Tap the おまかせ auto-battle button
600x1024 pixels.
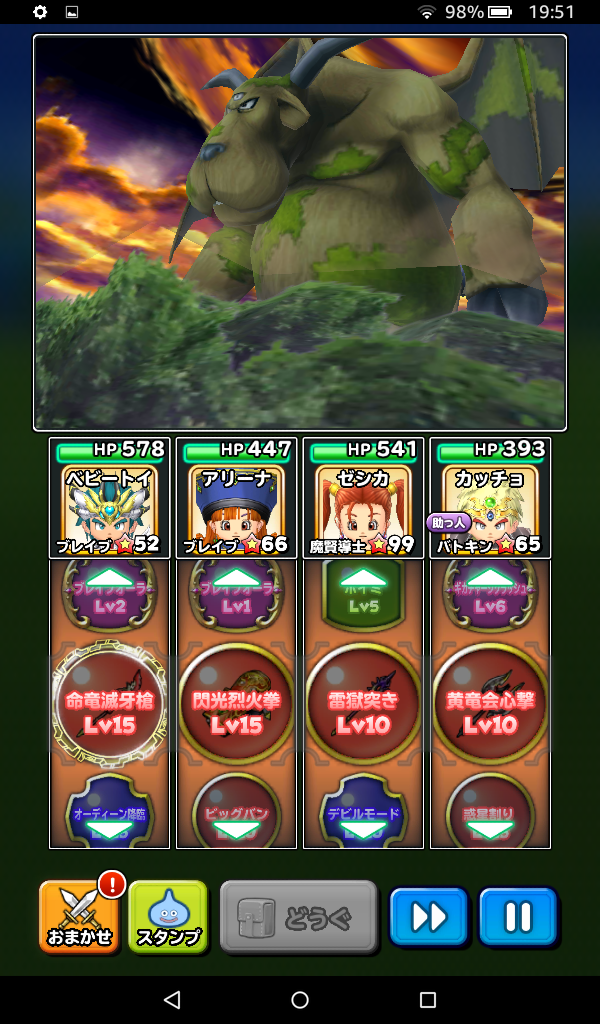click(x=79, y=916)
